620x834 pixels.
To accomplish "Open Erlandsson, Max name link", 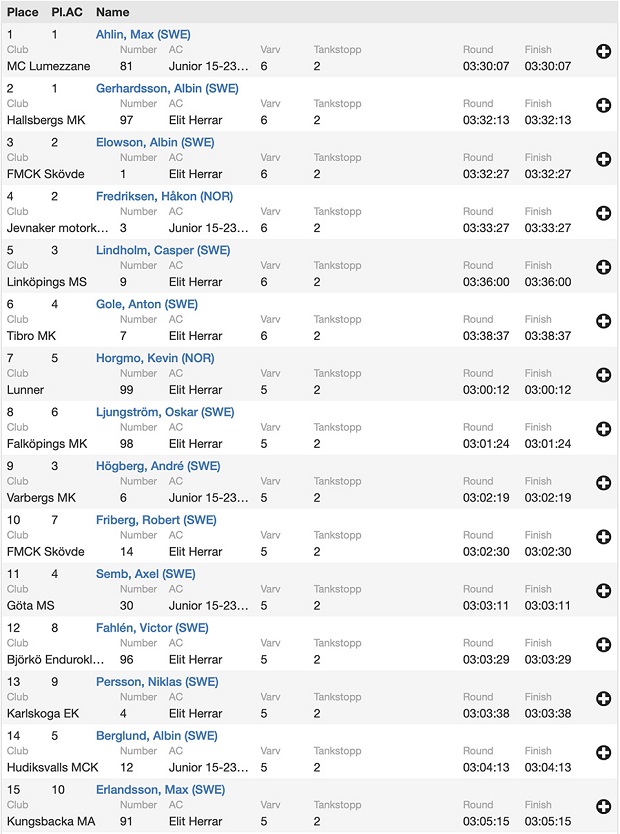I will [x=160, y=791].
